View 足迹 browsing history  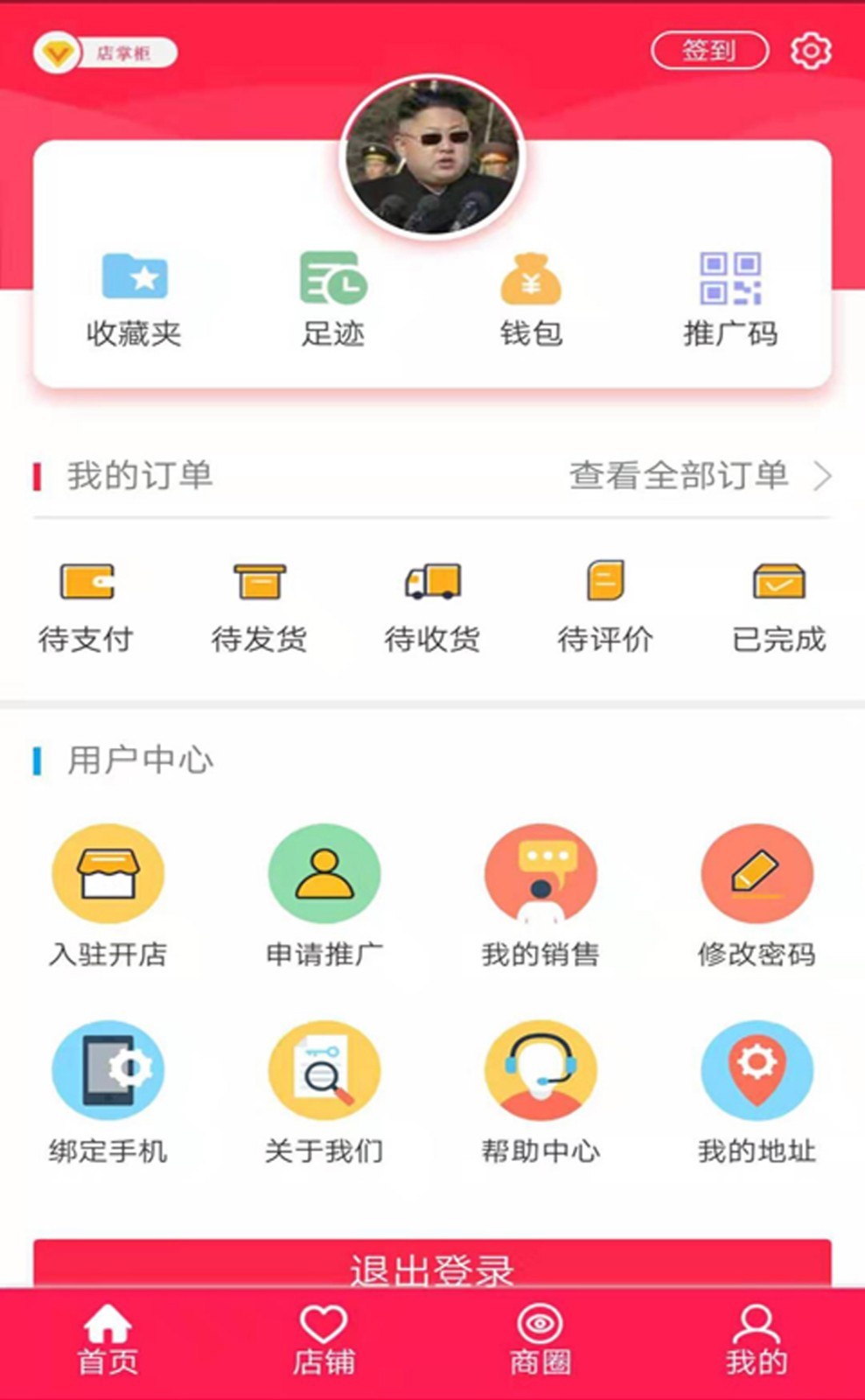[x=333, y=298]
